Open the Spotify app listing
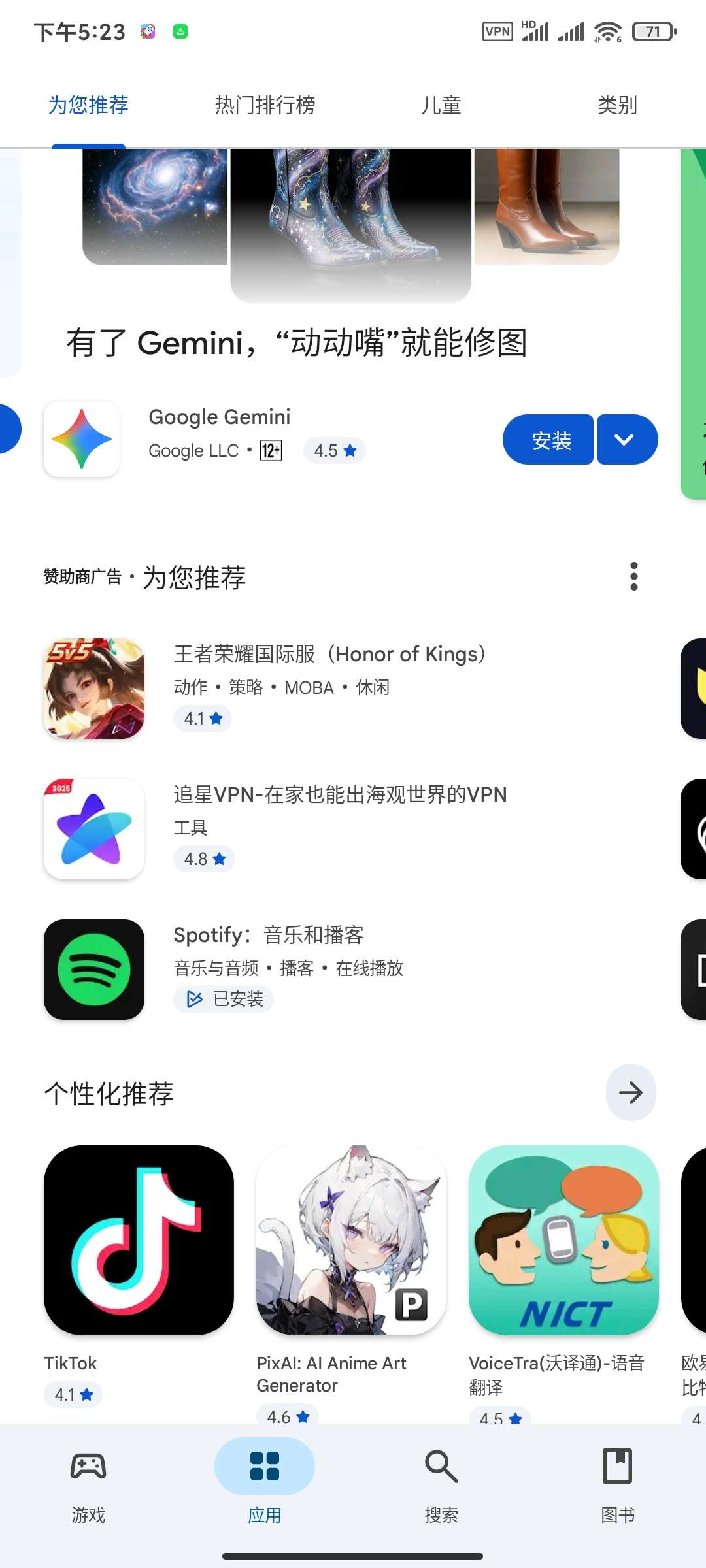706x1568 pixels. point(288,967)
